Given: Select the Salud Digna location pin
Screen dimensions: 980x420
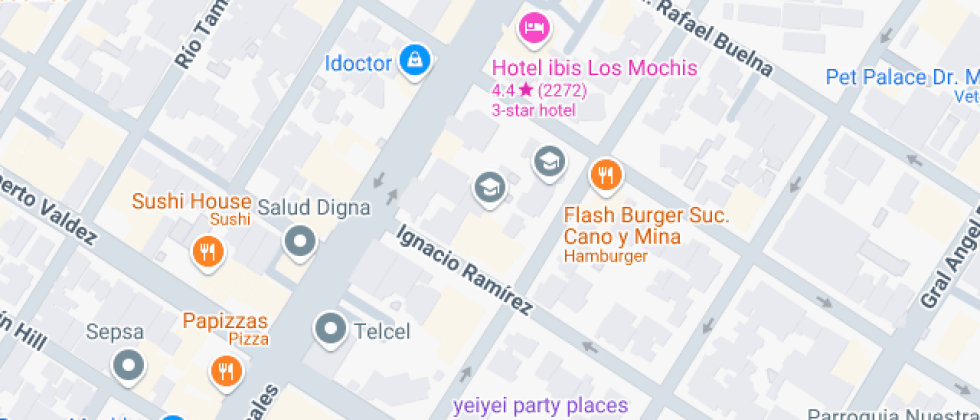Looking at the screenshot, I should [300, 240].
